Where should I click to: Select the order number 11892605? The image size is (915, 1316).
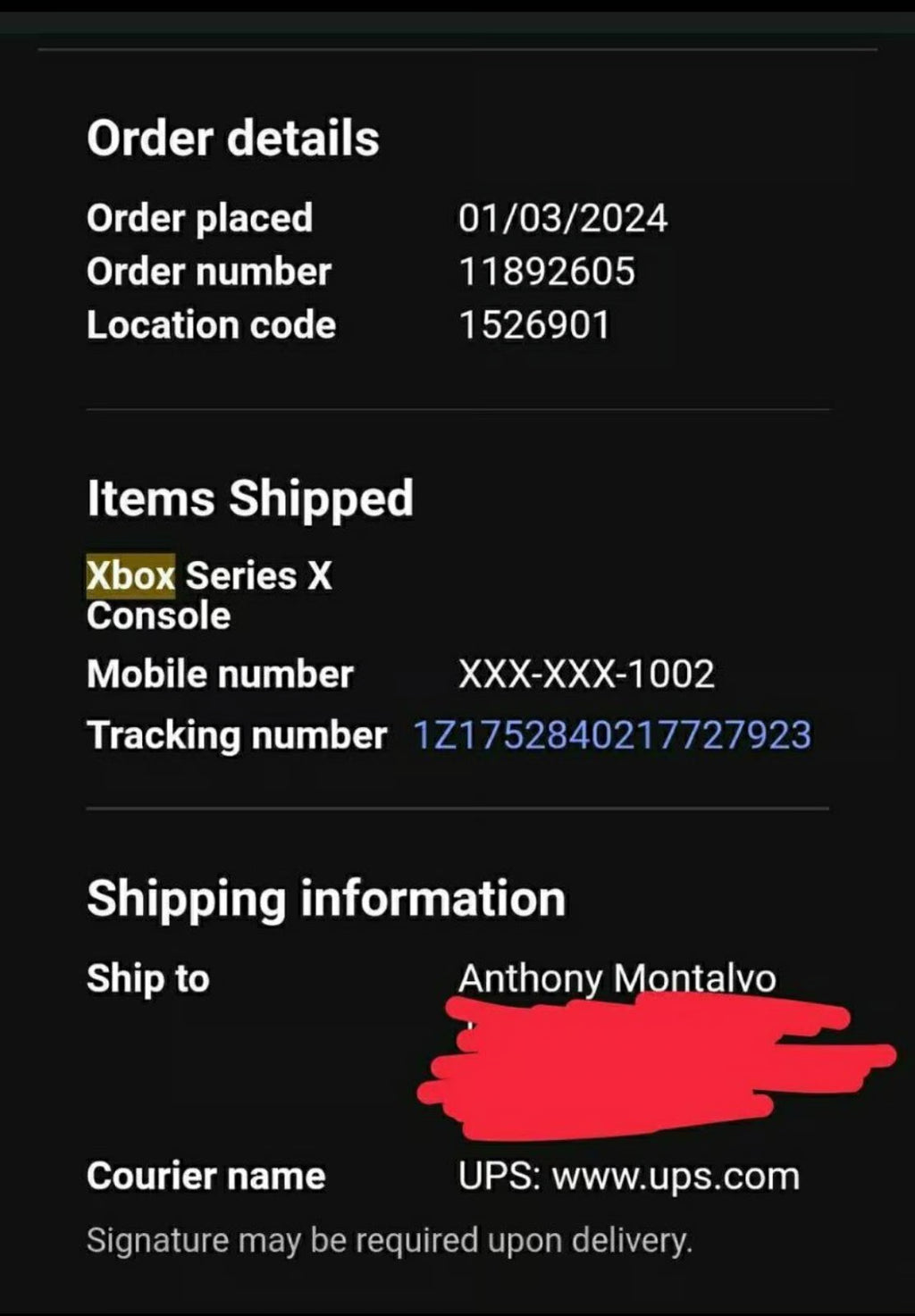click(x=547, y=270)
